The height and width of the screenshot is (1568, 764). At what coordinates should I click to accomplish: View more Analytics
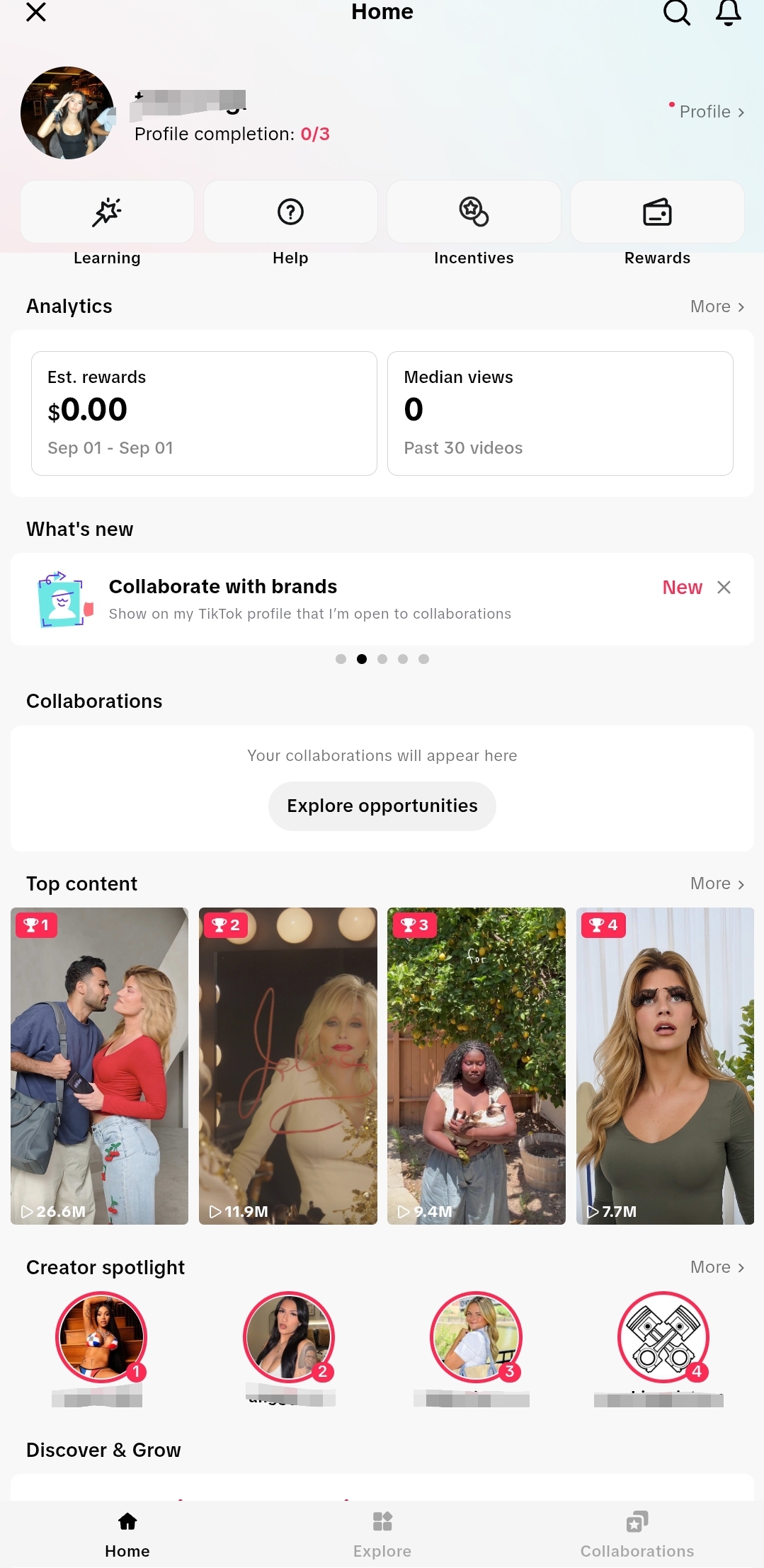(x=717, y=307)
